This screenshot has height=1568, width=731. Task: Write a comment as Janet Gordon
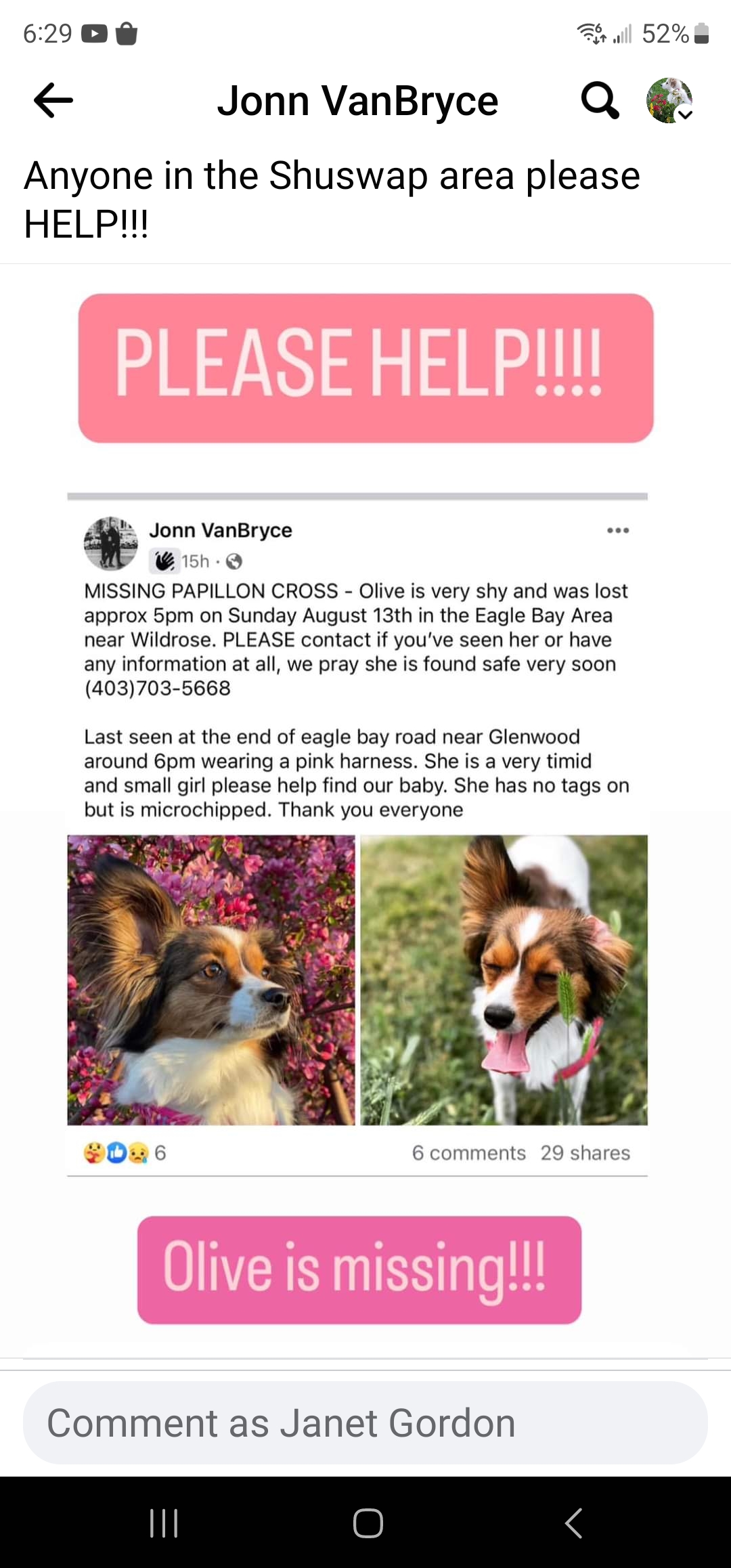click(x=365, y=1423)
